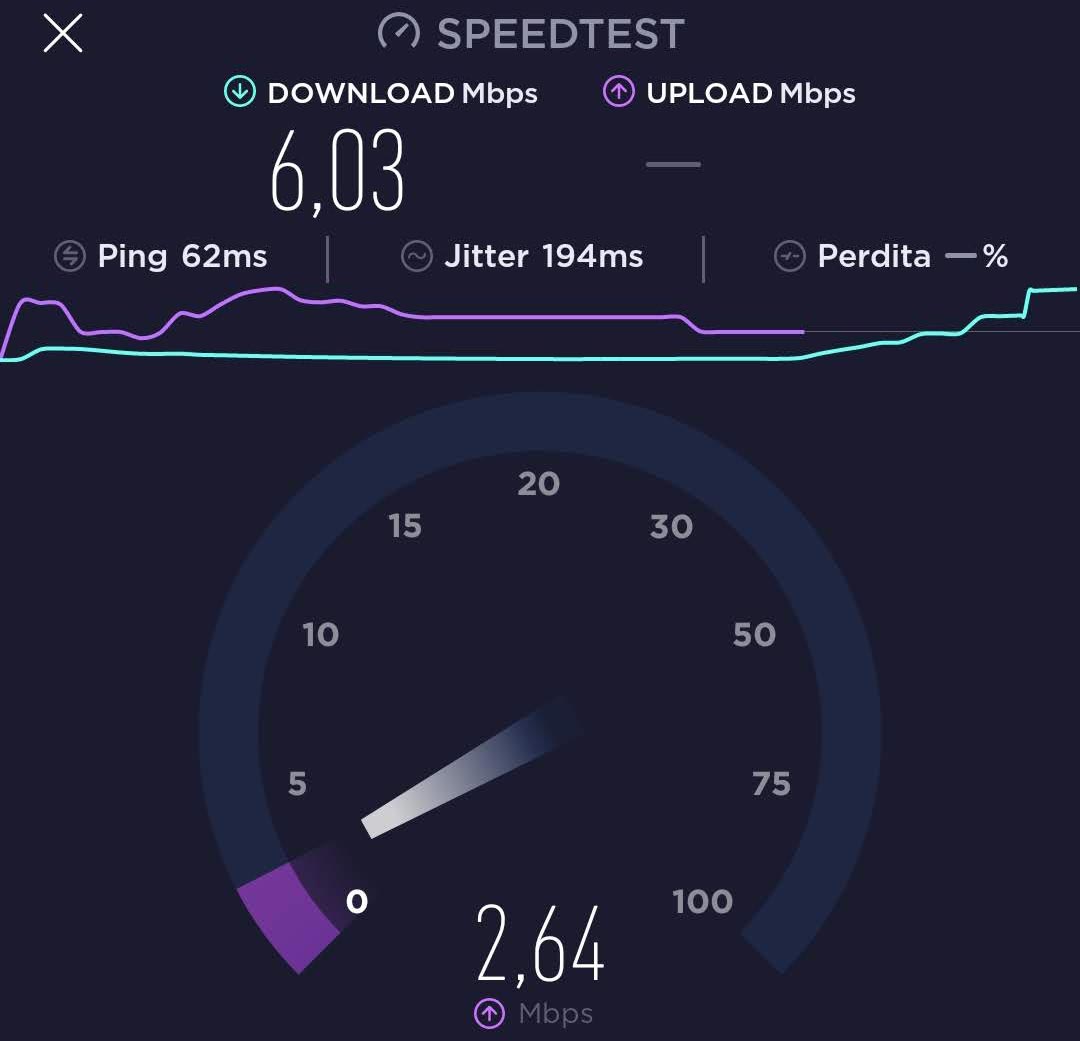Close the running speed test

62,34
